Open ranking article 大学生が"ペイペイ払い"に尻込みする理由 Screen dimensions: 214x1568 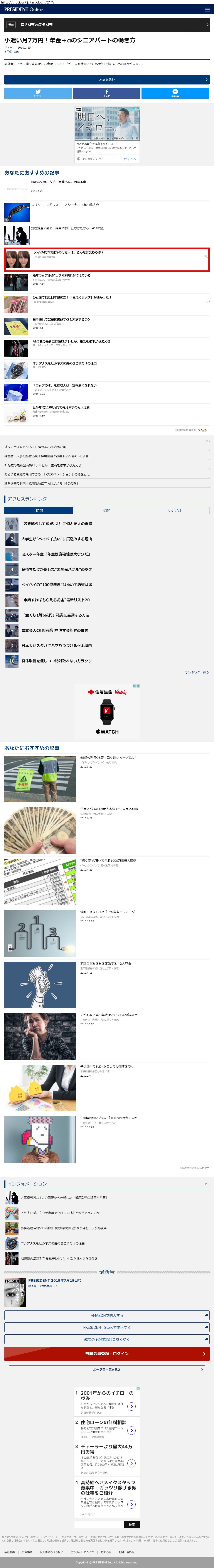coord(57,539)
